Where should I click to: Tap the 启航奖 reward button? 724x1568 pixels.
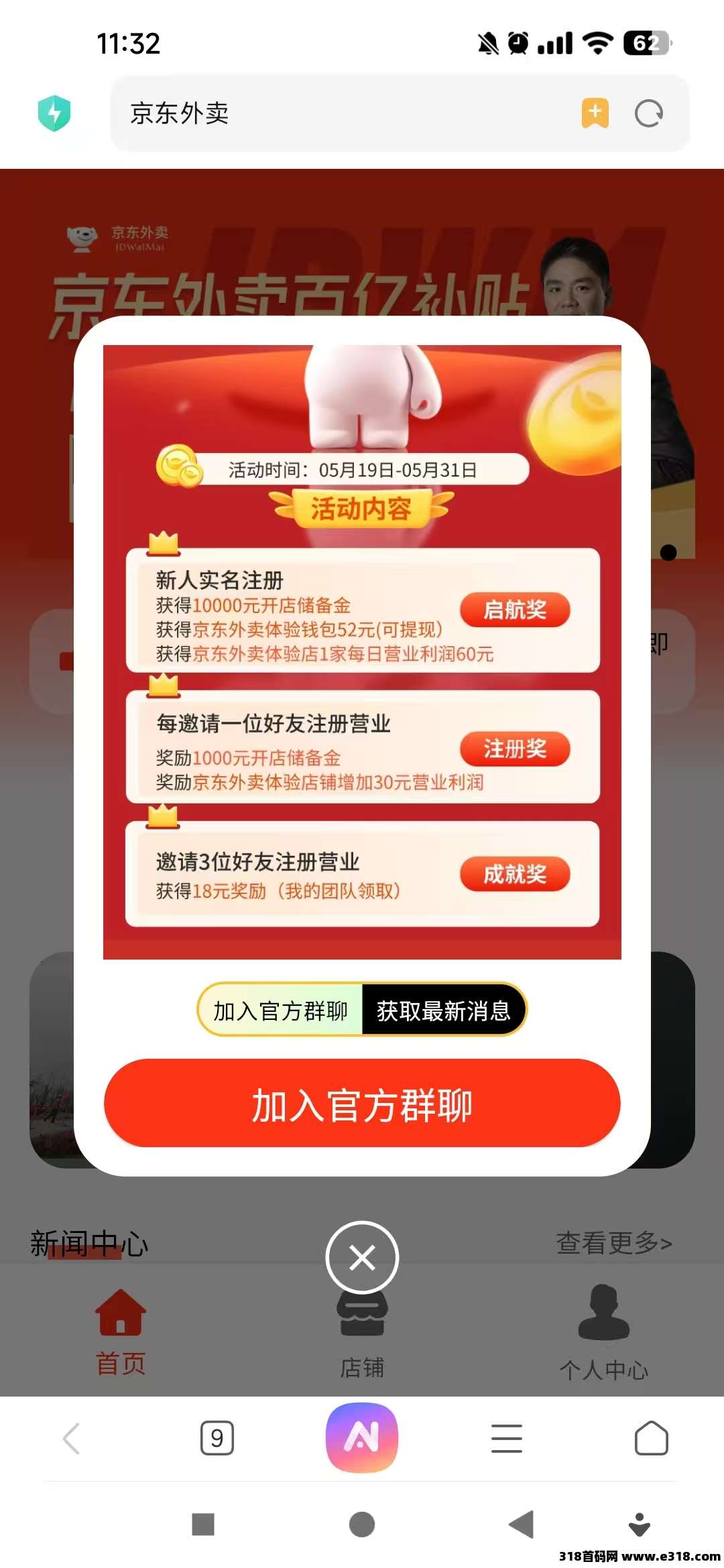tap(515, 610)
